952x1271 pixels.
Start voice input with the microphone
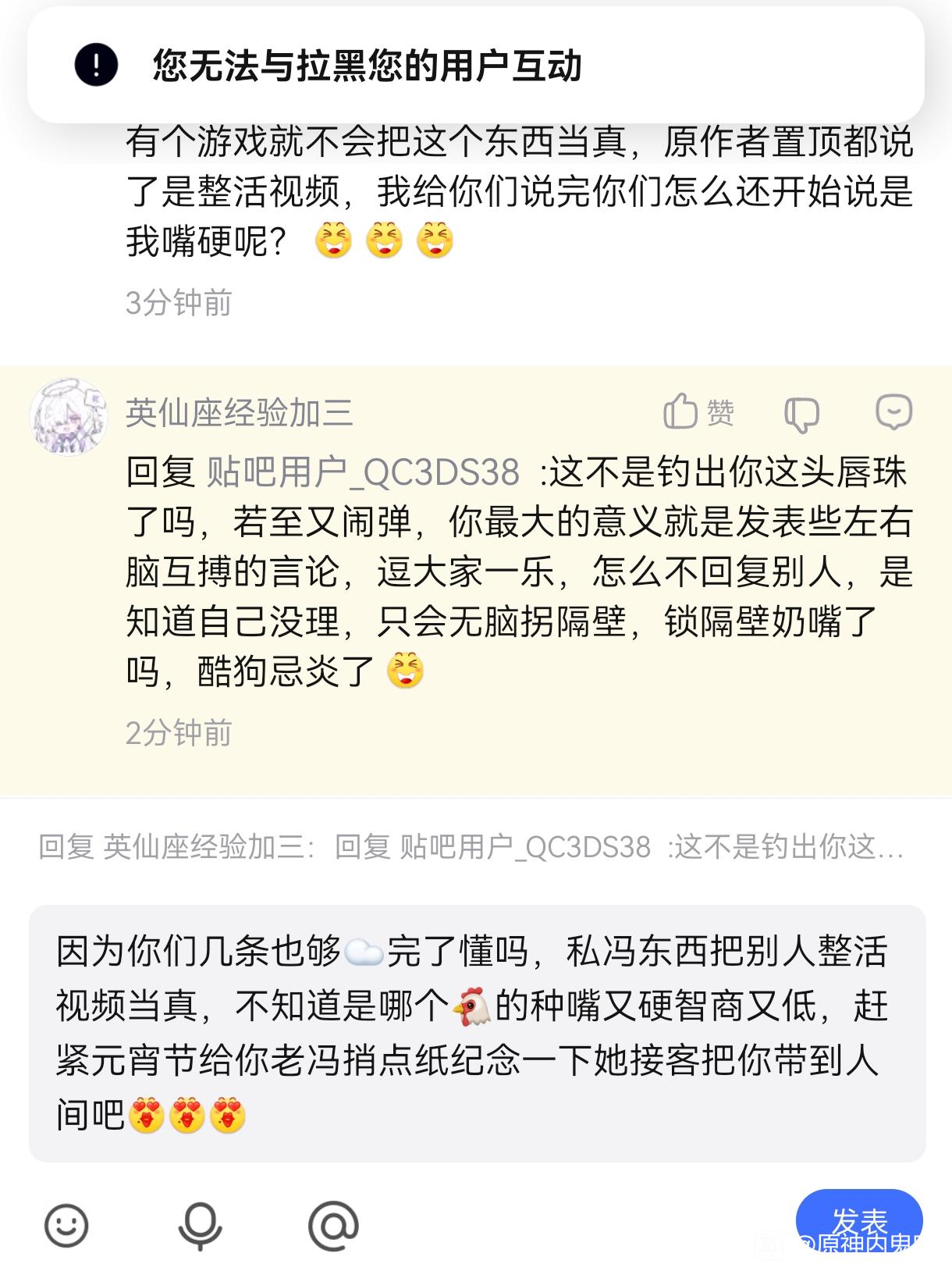200,1226
